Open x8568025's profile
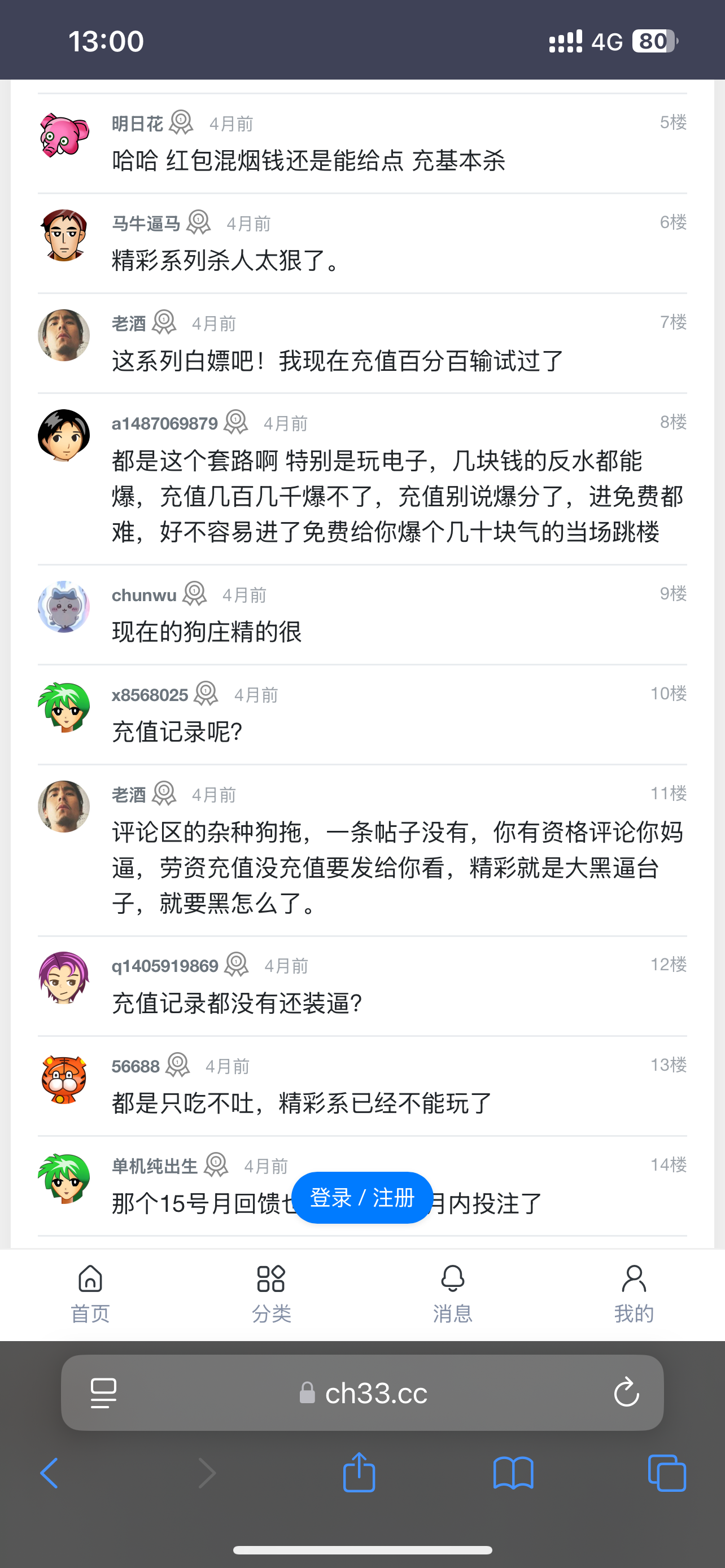725x1568 pixels. click(x=150, y=695)
